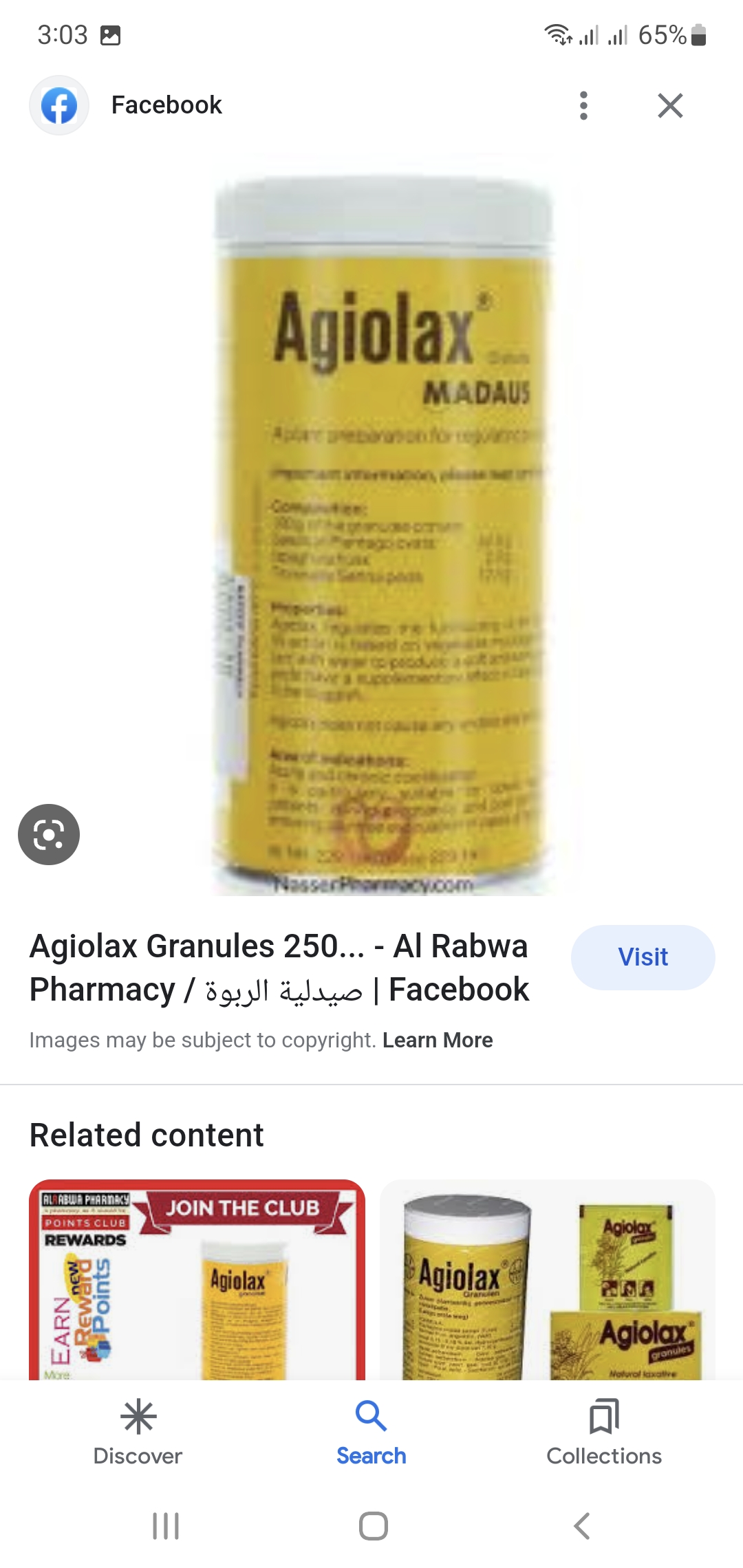Open the Learn More copyright link
This screenshot has width=743, height=1568.
coord(438,1040)
